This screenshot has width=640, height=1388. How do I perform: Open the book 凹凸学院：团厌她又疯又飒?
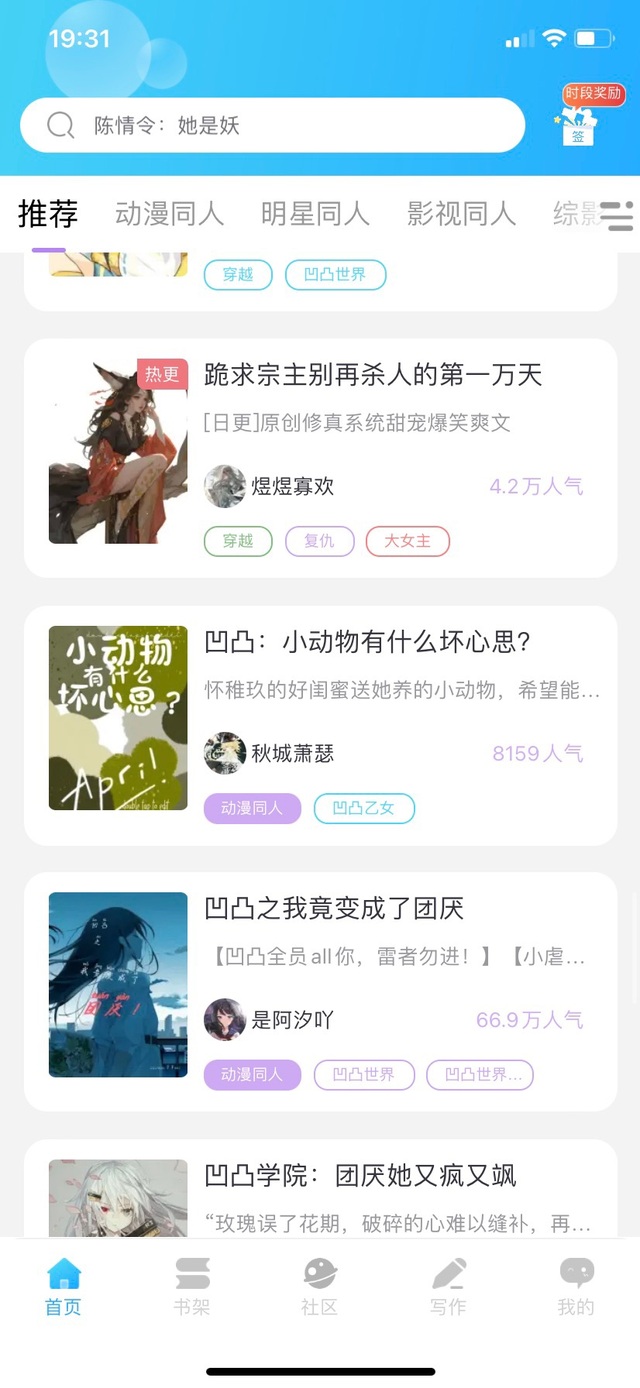click(360, 1176)
